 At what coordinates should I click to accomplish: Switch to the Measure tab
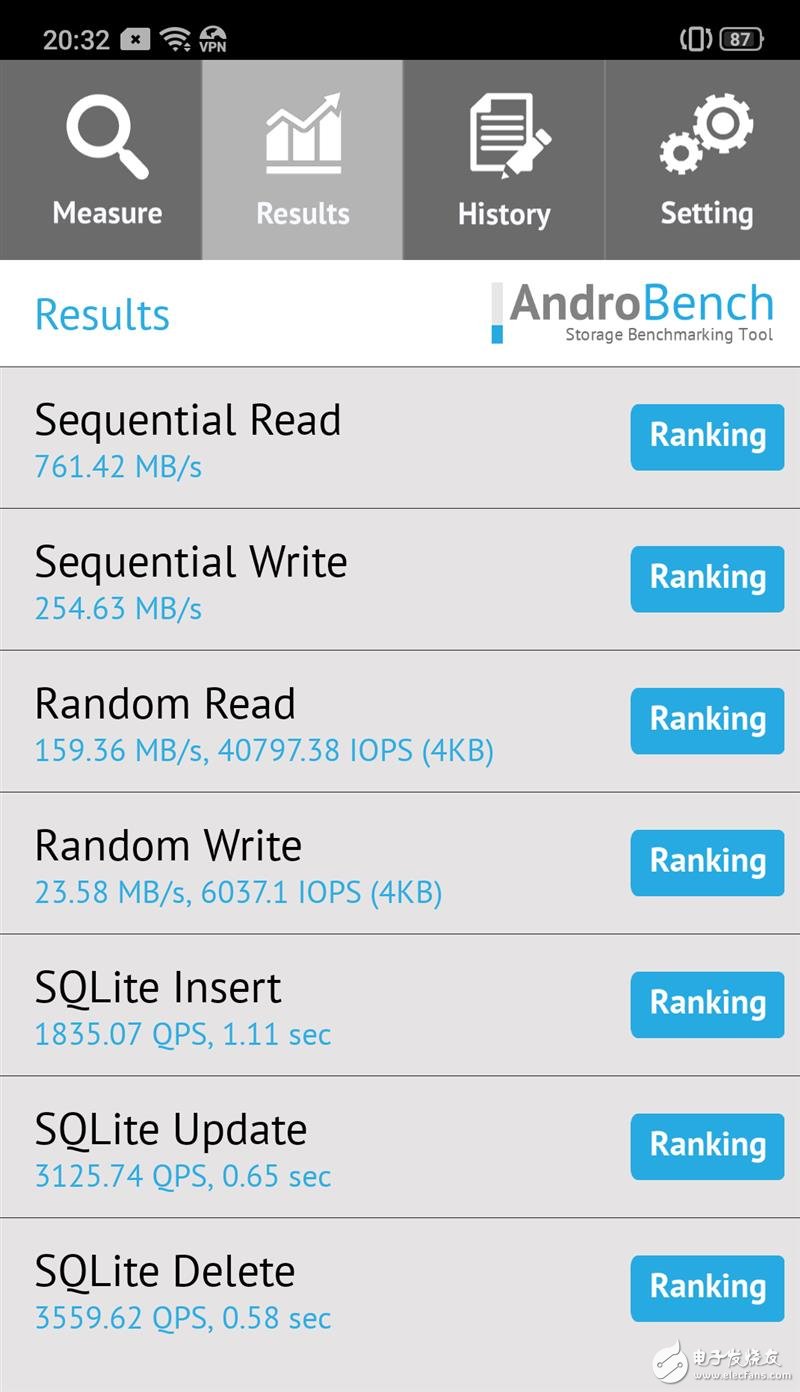101,160
